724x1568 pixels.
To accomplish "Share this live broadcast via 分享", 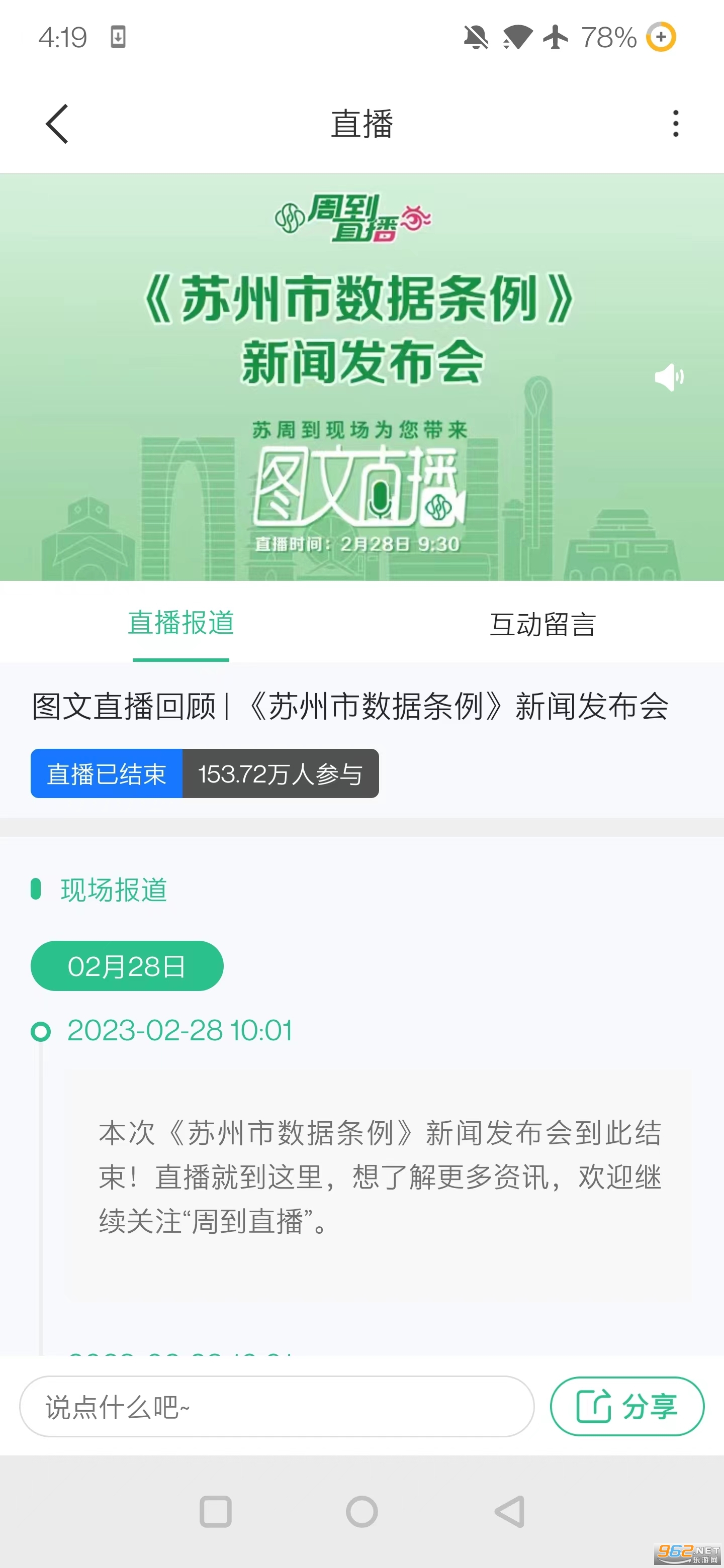I will click(x=627, y=1407).
